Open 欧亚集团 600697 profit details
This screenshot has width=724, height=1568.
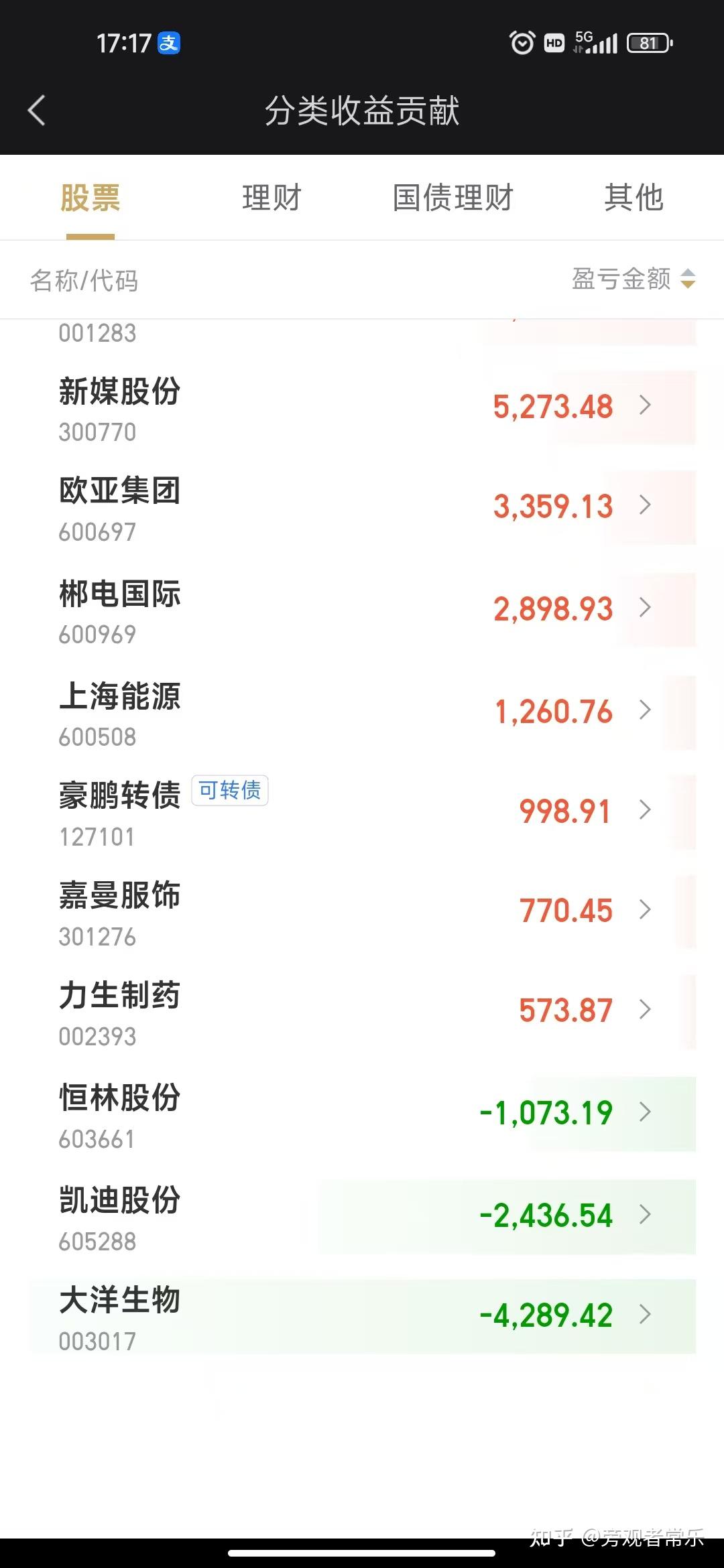tap(362, 508)
